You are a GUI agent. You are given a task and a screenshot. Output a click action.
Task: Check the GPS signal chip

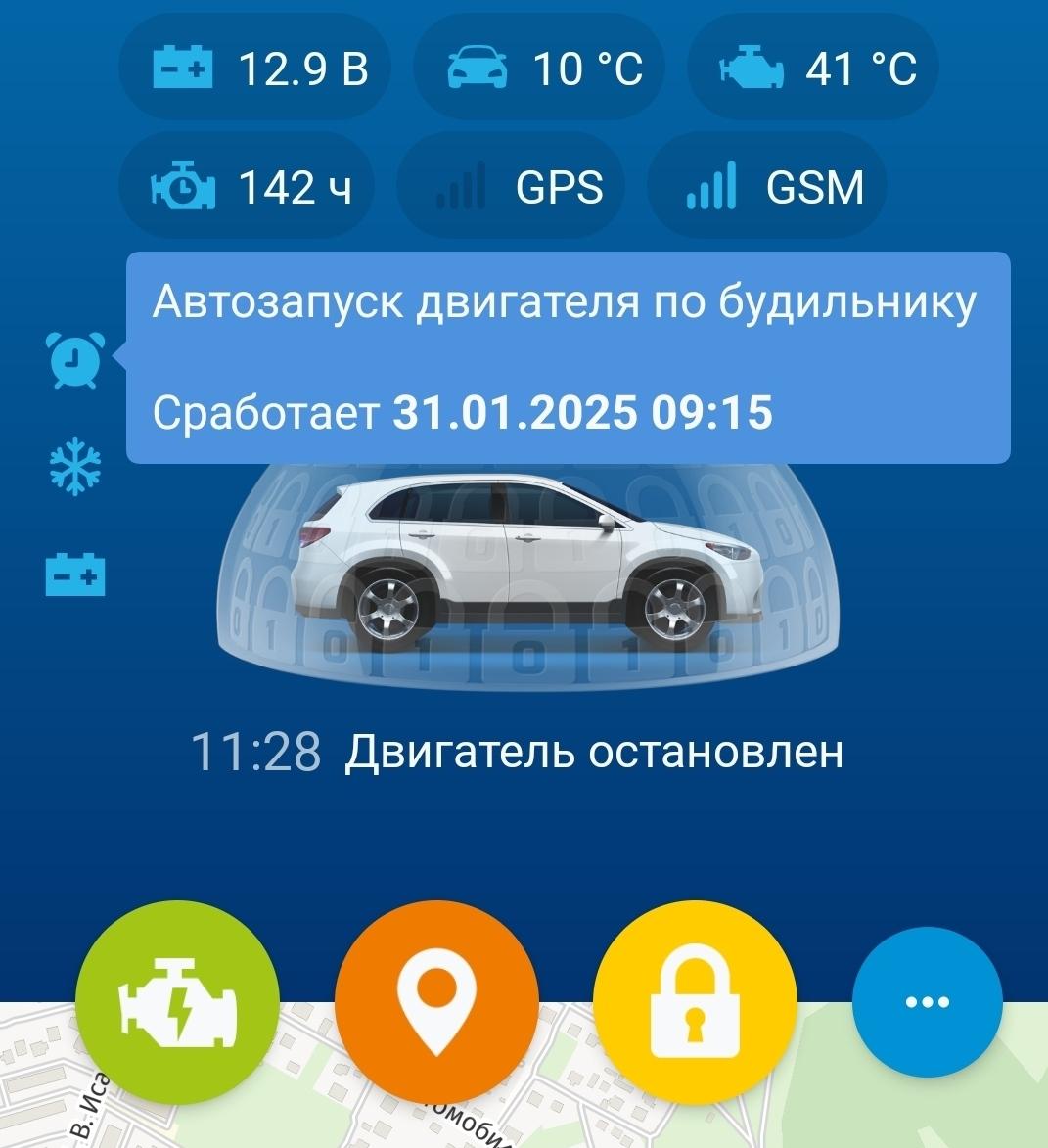point(512,186)
